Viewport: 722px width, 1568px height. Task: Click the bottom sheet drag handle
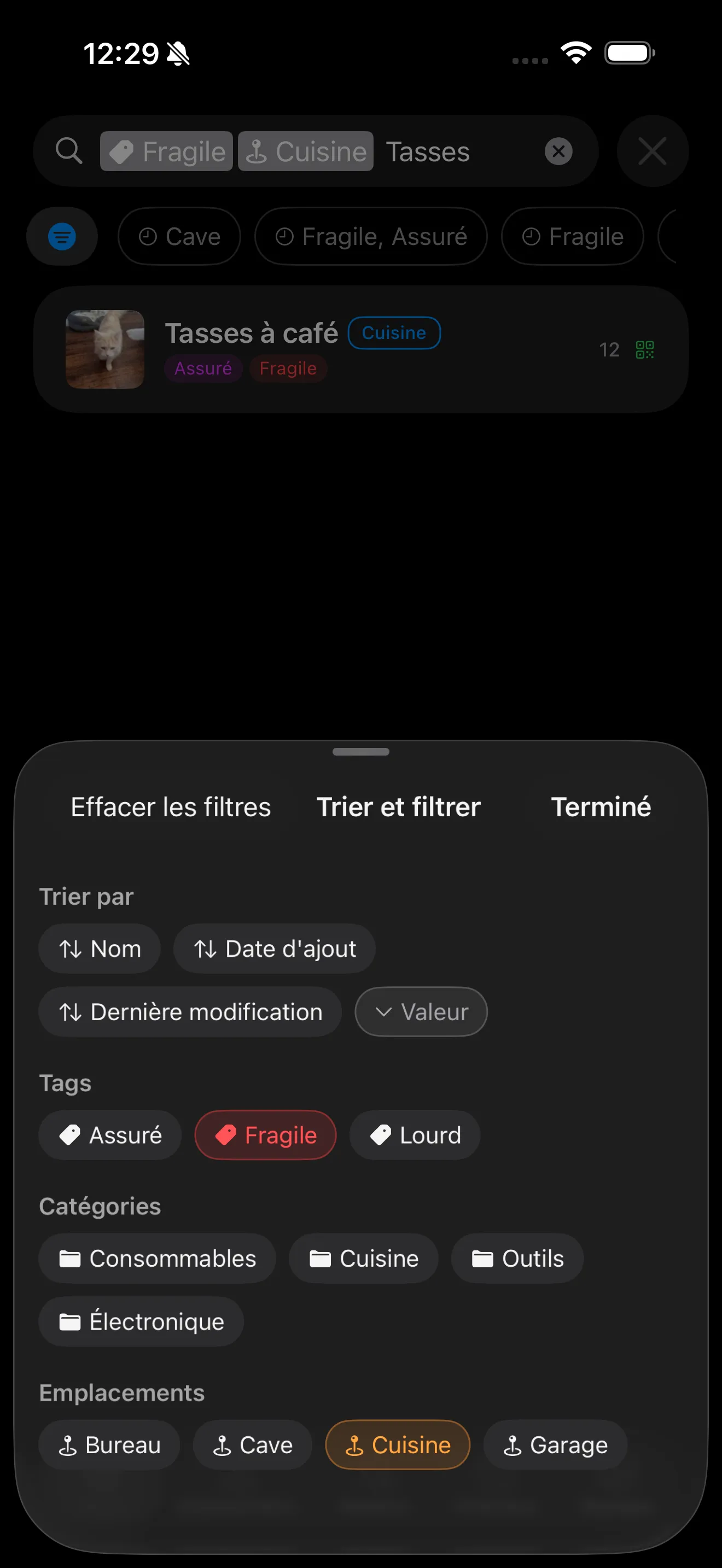tap(360, 752)
